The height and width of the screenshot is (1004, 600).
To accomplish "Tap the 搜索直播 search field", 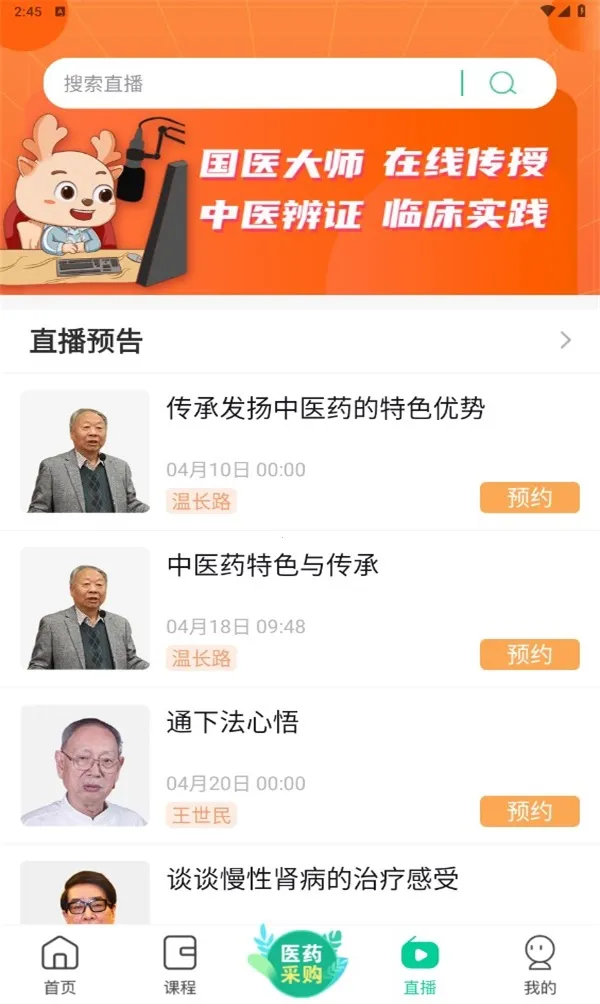I will pos(250,84).
